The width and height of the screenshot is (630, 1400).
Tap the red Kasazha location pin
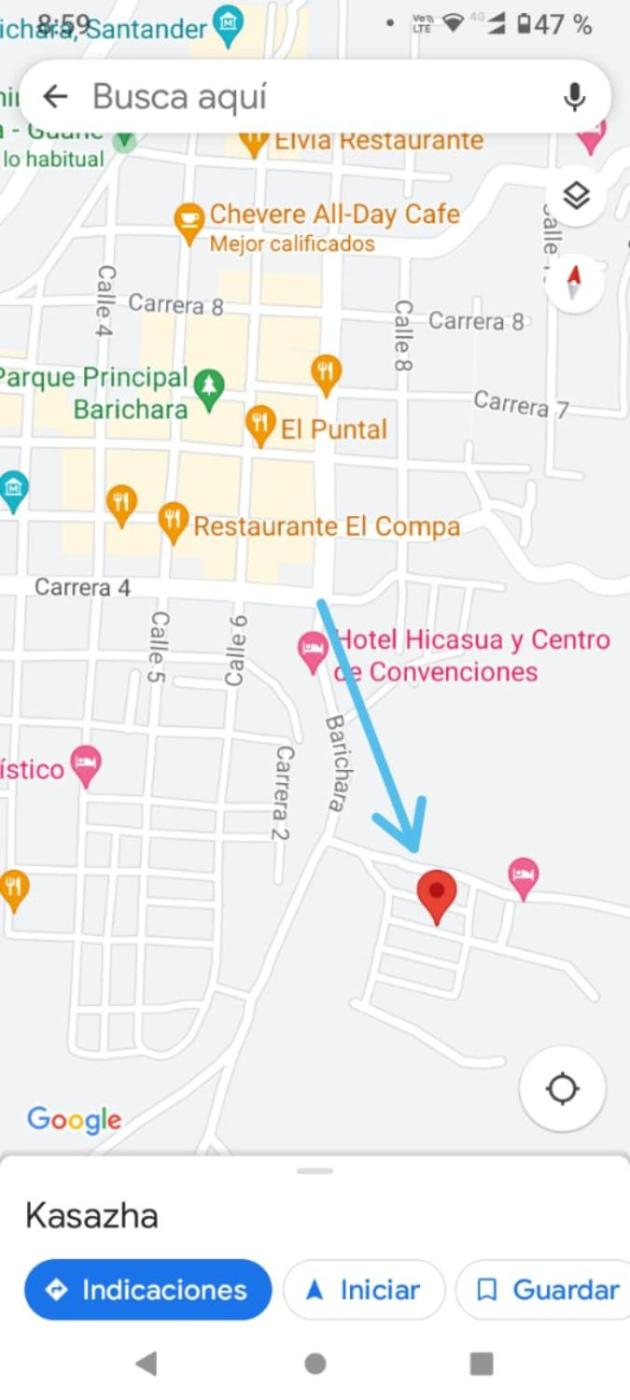click(436, 893)
